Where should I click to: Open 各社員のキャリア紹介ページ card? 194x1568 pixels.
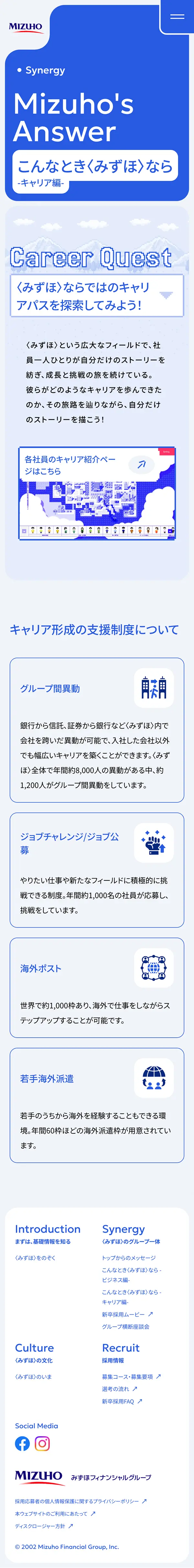[x=98, y=493]
